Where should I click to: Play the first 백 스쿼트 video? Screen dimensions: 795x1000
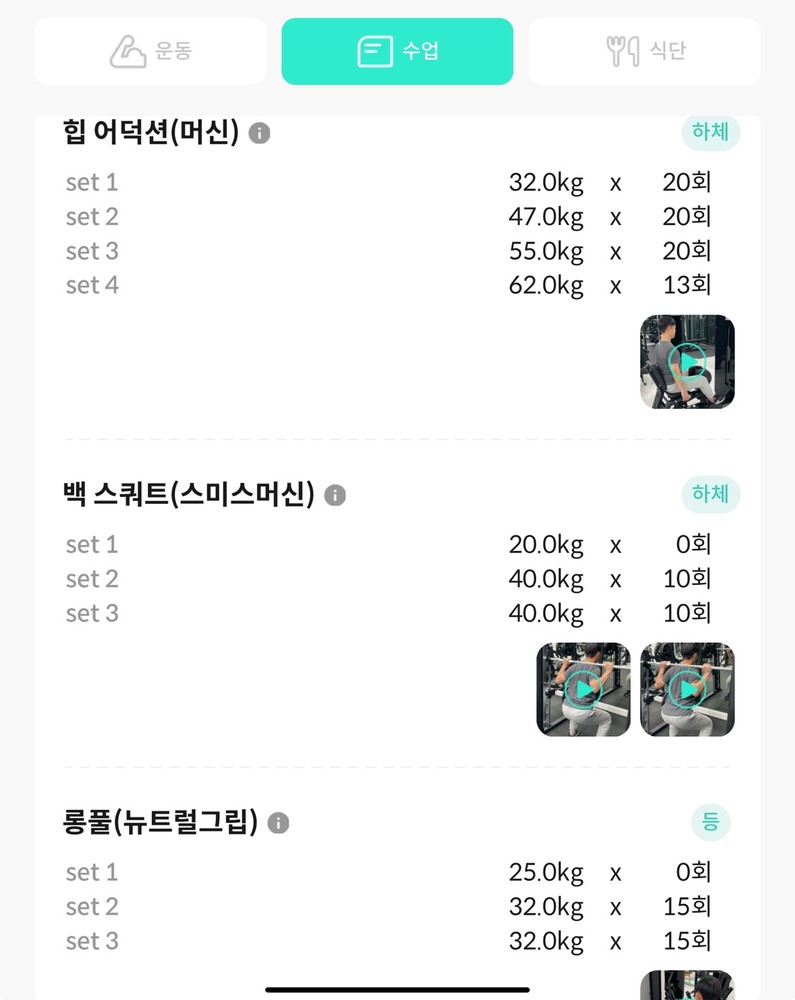pos(583,689)
